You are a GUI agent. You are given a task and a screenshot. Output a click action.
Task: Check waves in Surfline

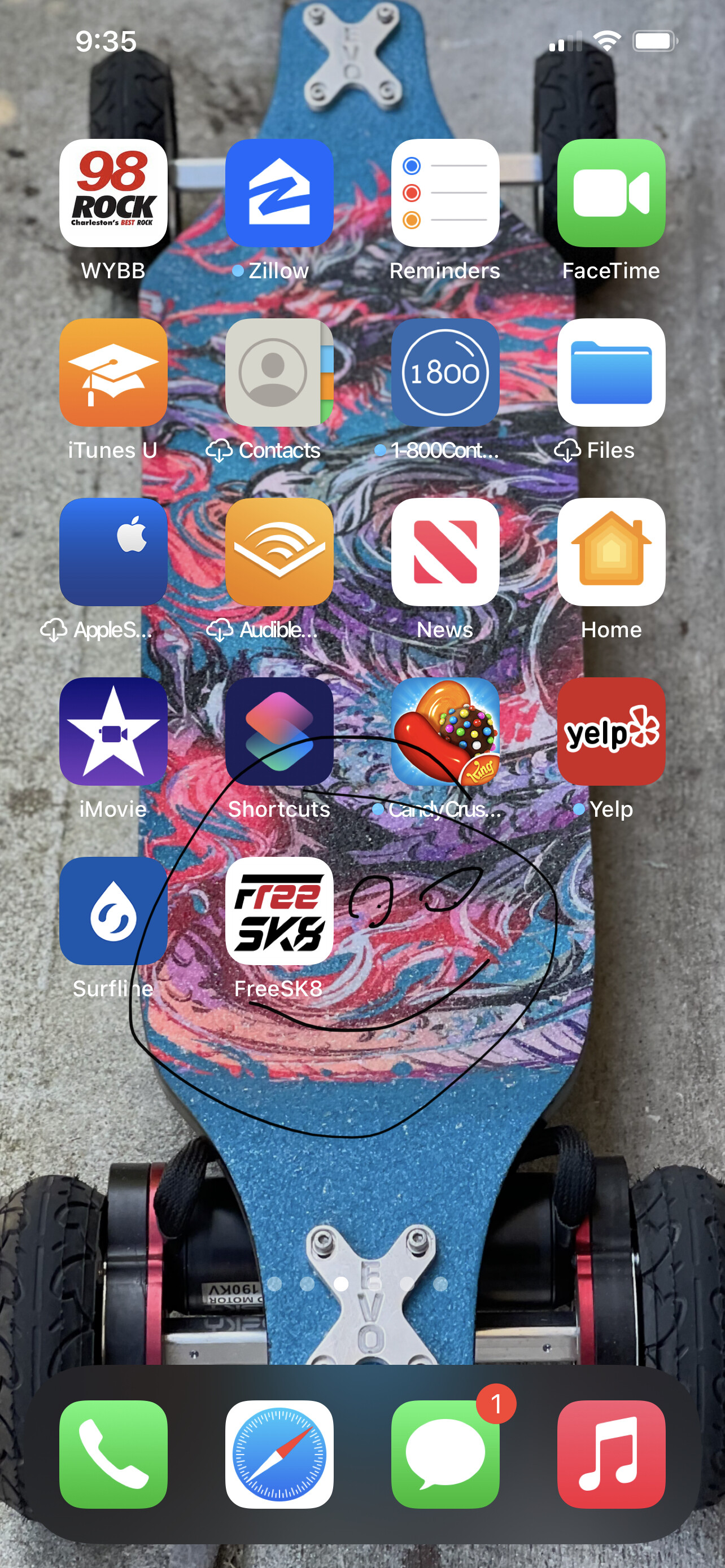pyautogui.click(x=113, y=910)
